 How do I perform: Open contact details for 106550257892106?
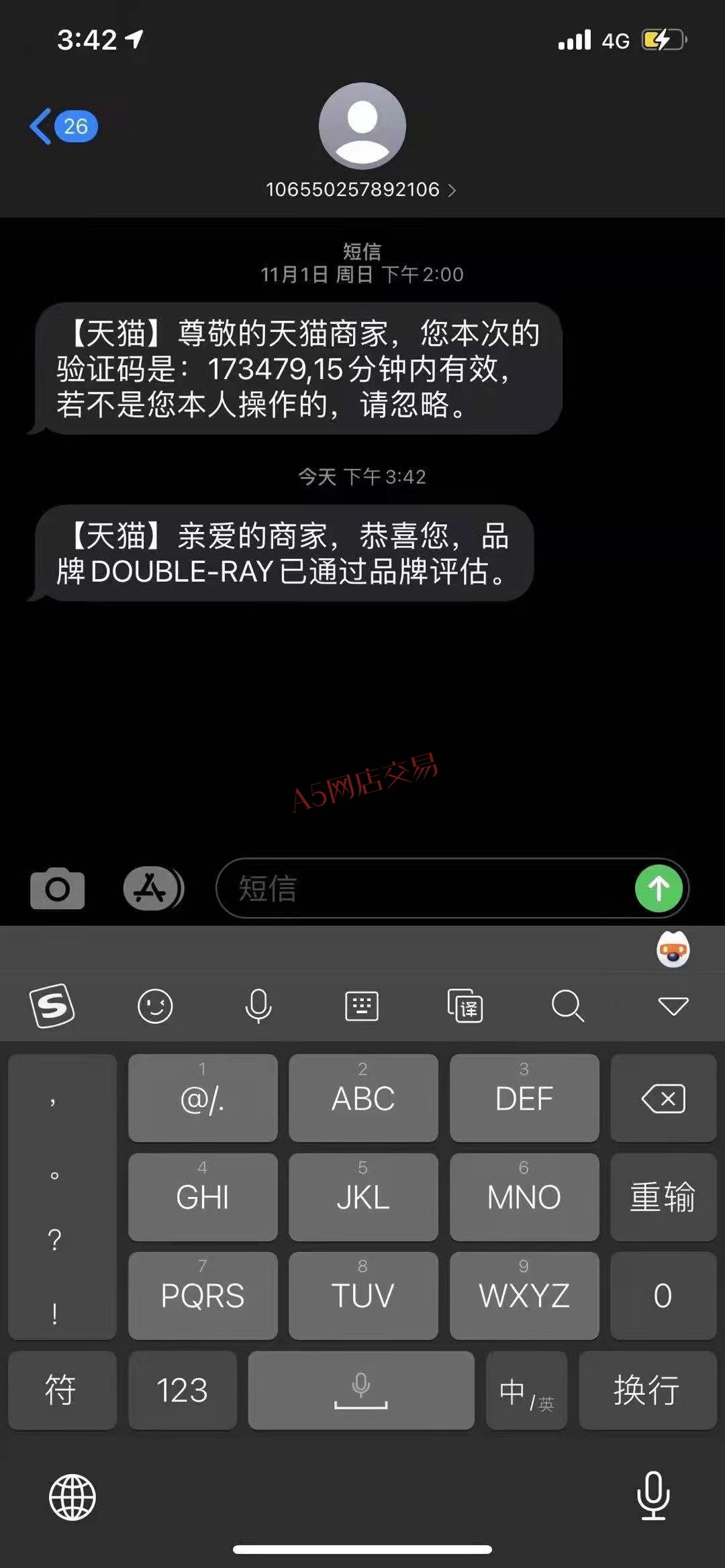(361, 190)
